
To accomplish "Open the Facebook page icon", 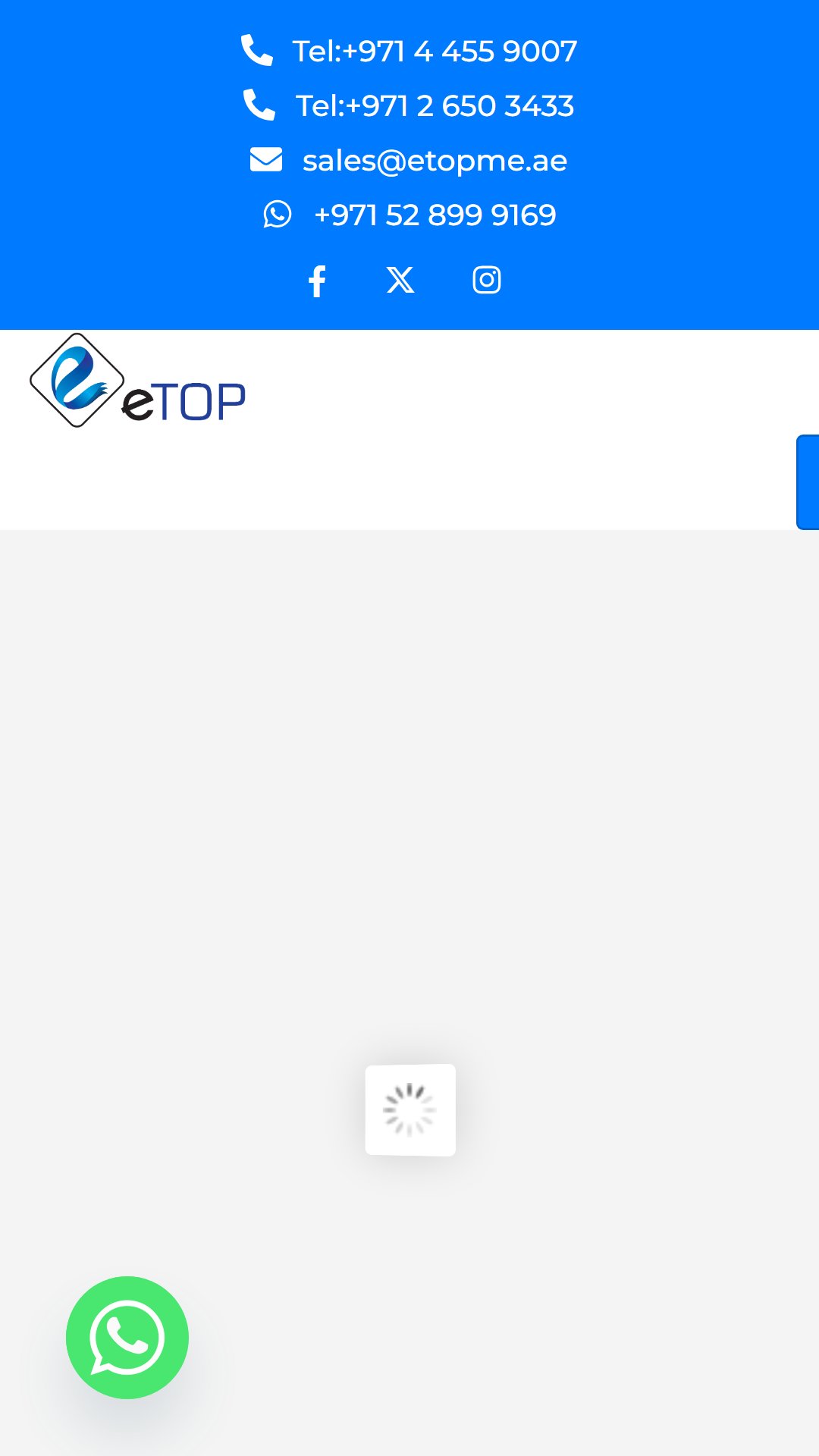I will 317,281.
